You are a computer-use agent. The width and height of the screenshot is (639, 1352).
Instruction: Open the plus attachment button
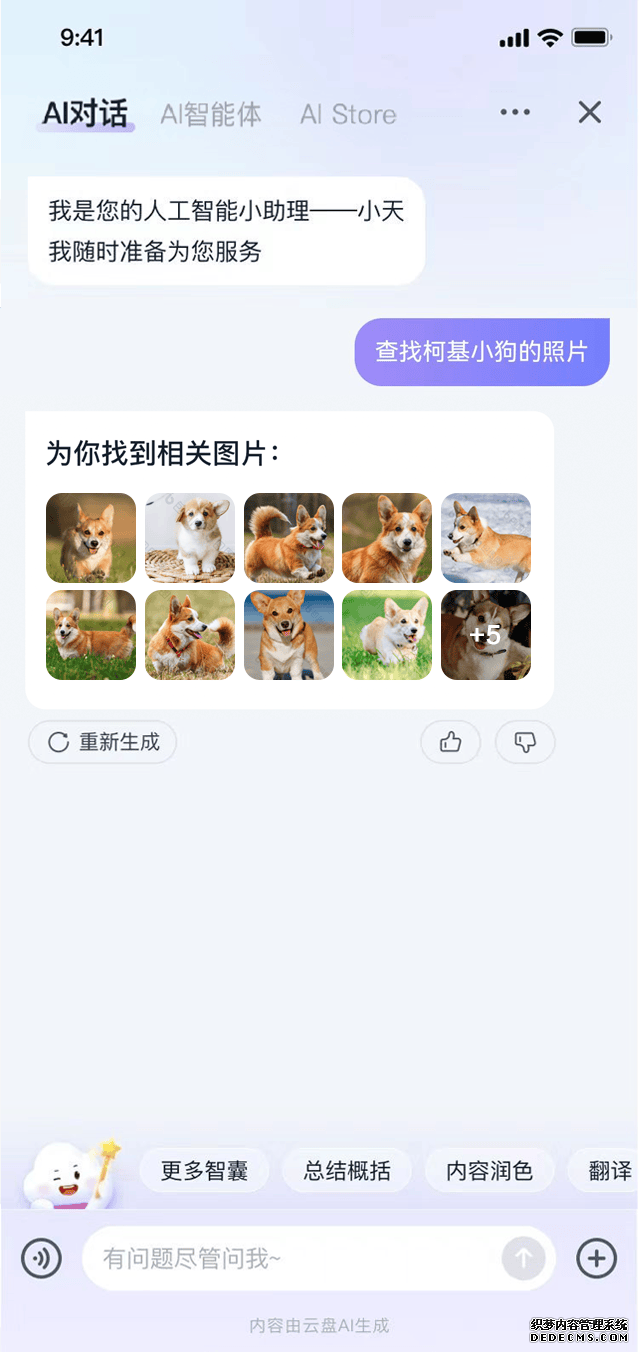click(597, 1258)
